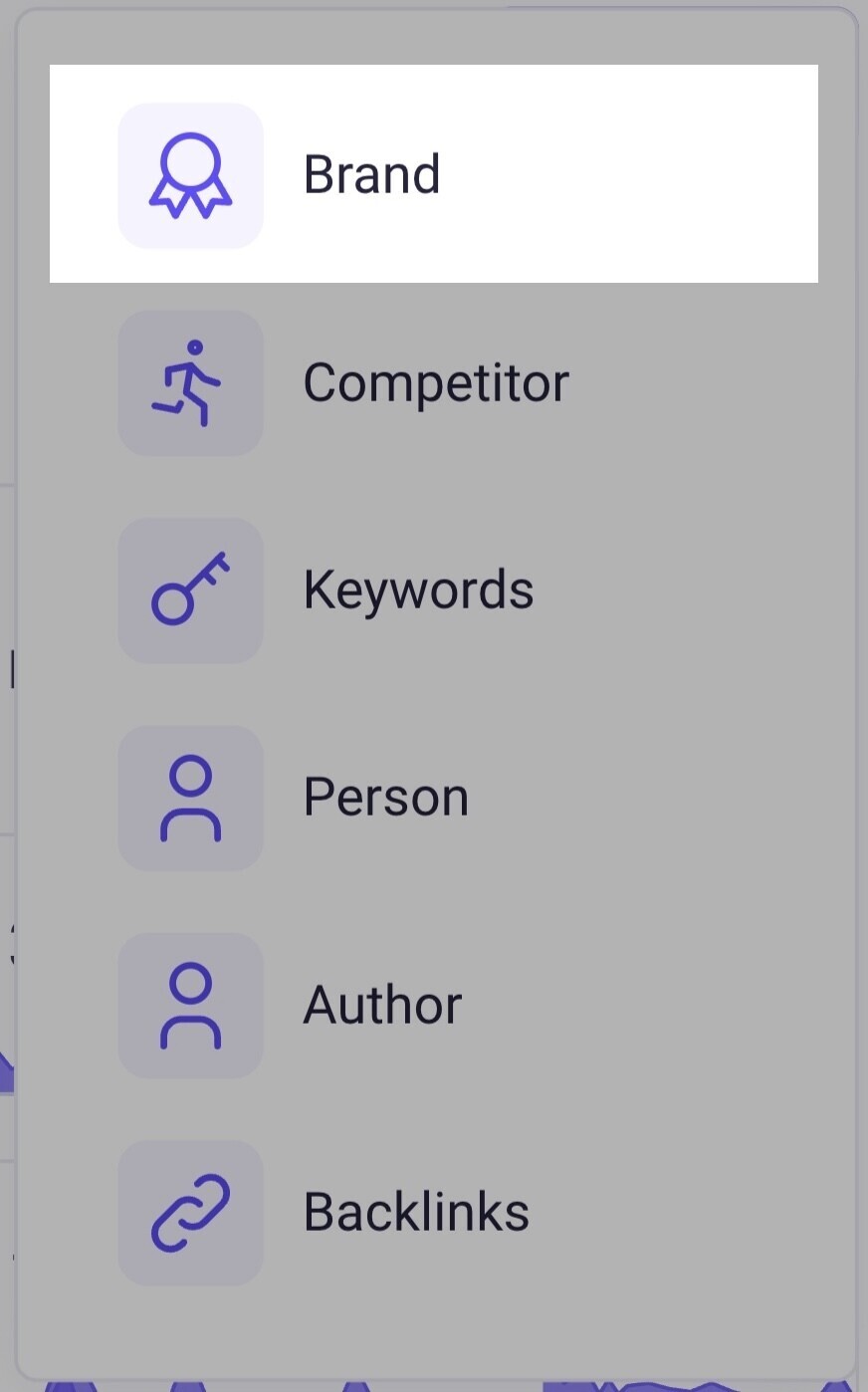Tap the Backlinks option

(434, 1212)
